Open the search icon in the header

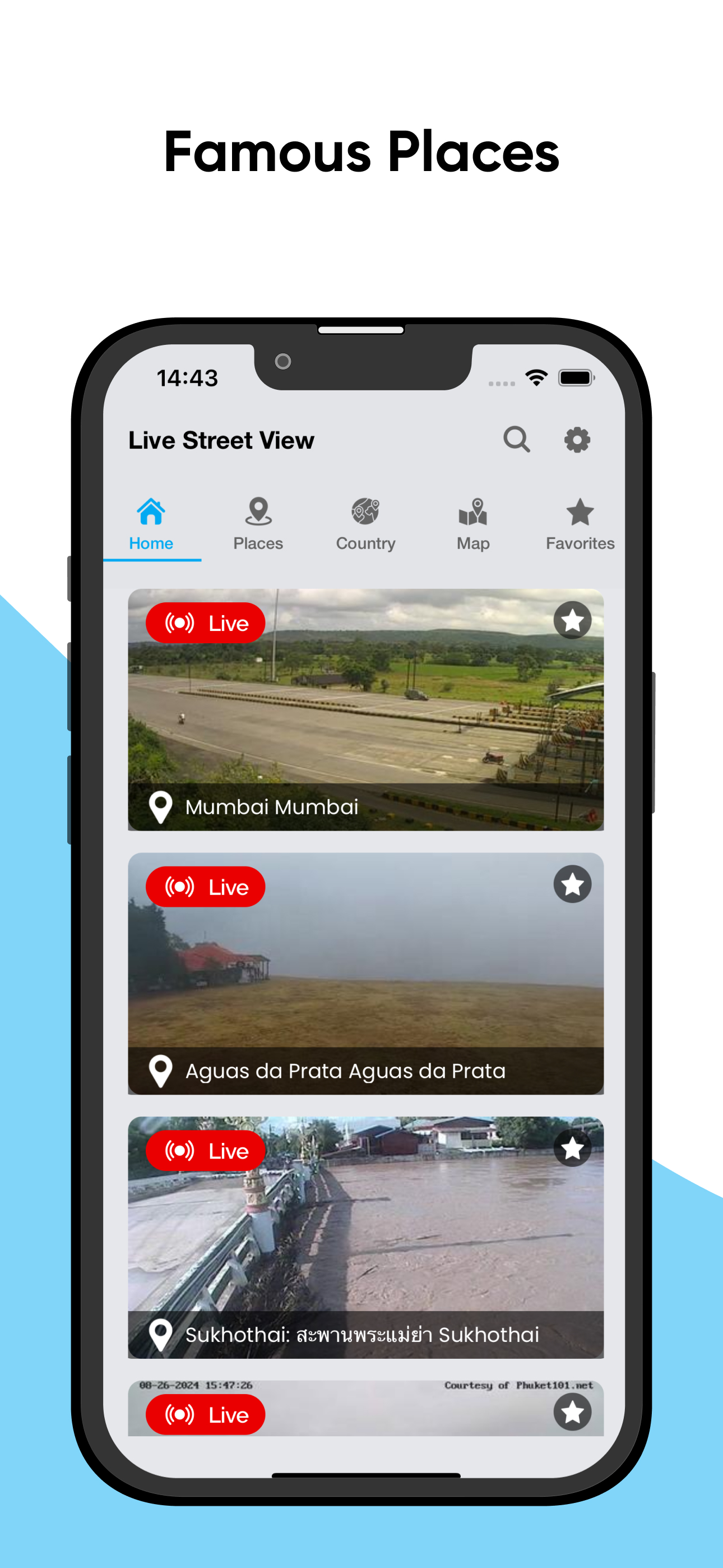[517, 440]
